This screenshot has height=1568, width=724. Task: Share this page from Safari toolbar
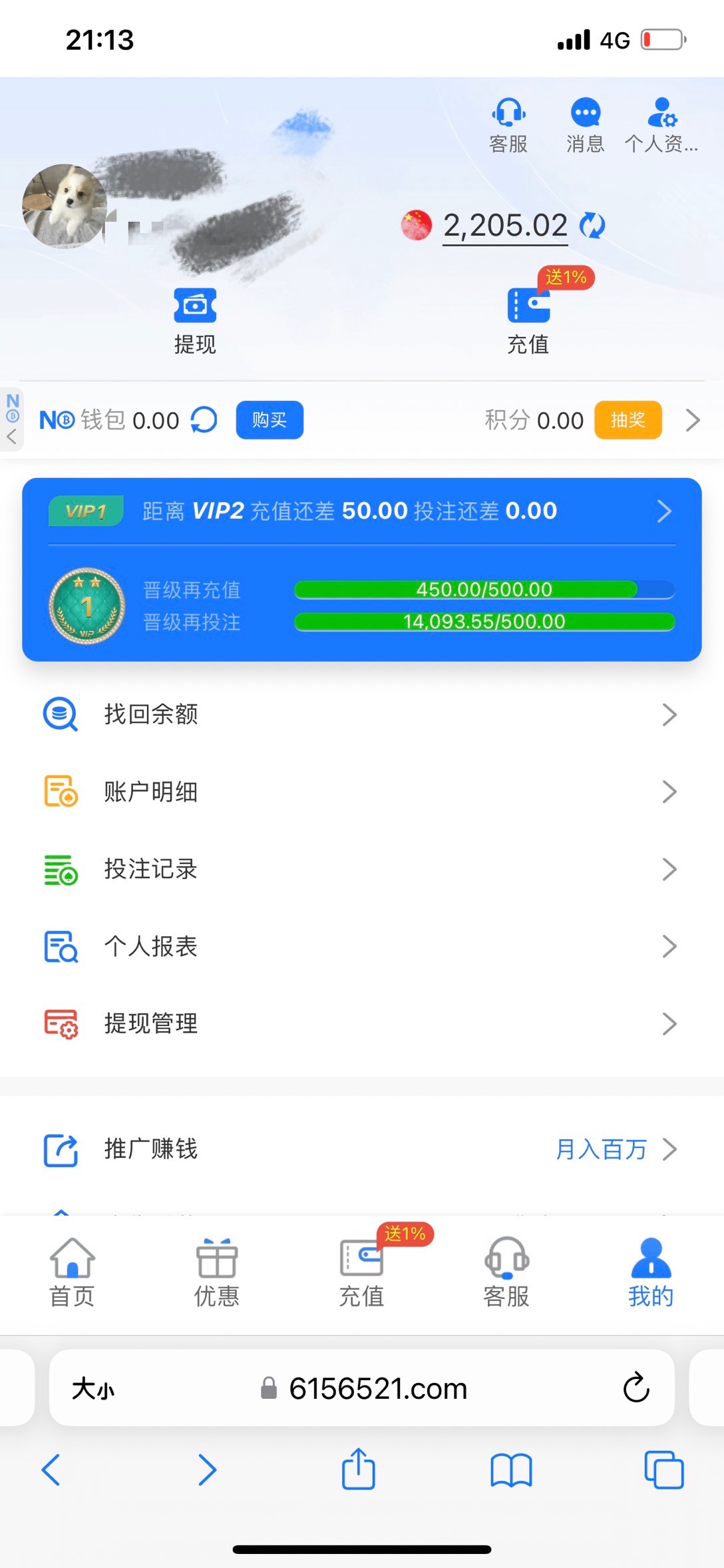click(359, 1469)
